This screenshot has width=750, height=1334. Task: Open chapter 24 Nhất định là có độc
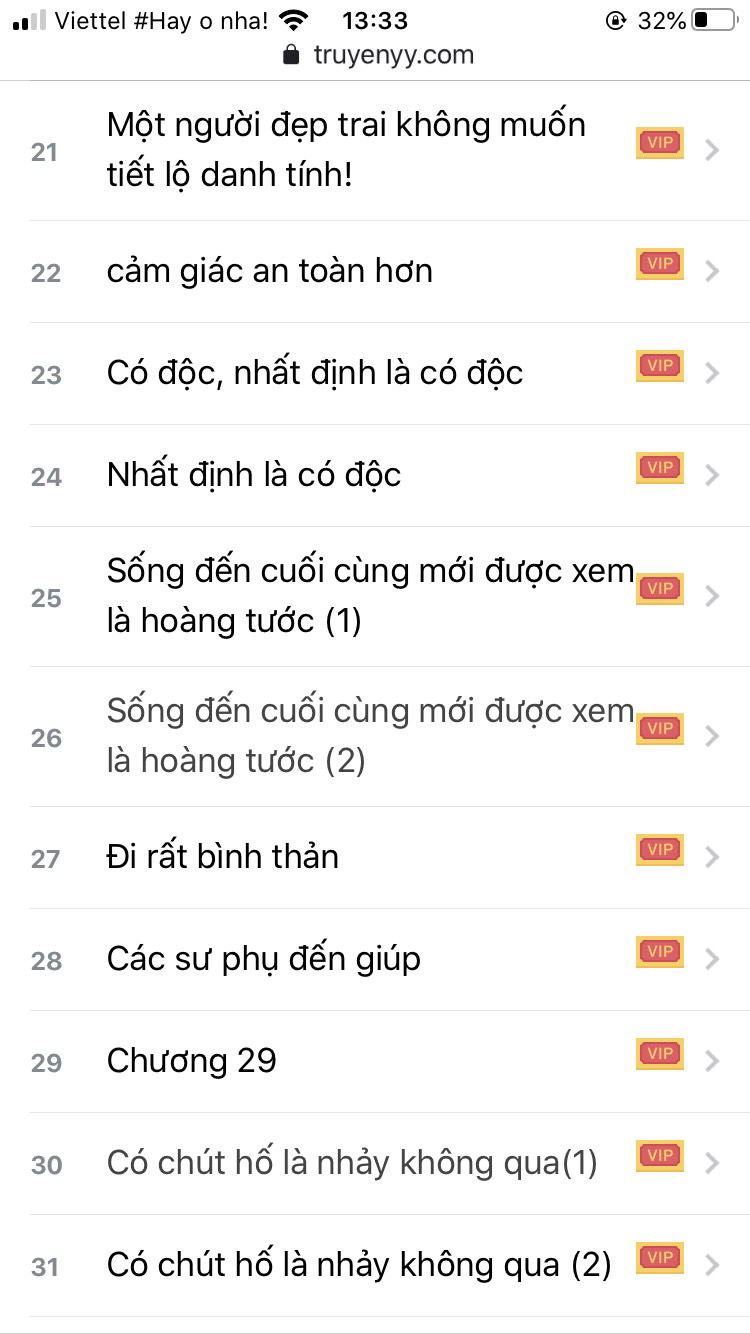[x=254, y=475]
